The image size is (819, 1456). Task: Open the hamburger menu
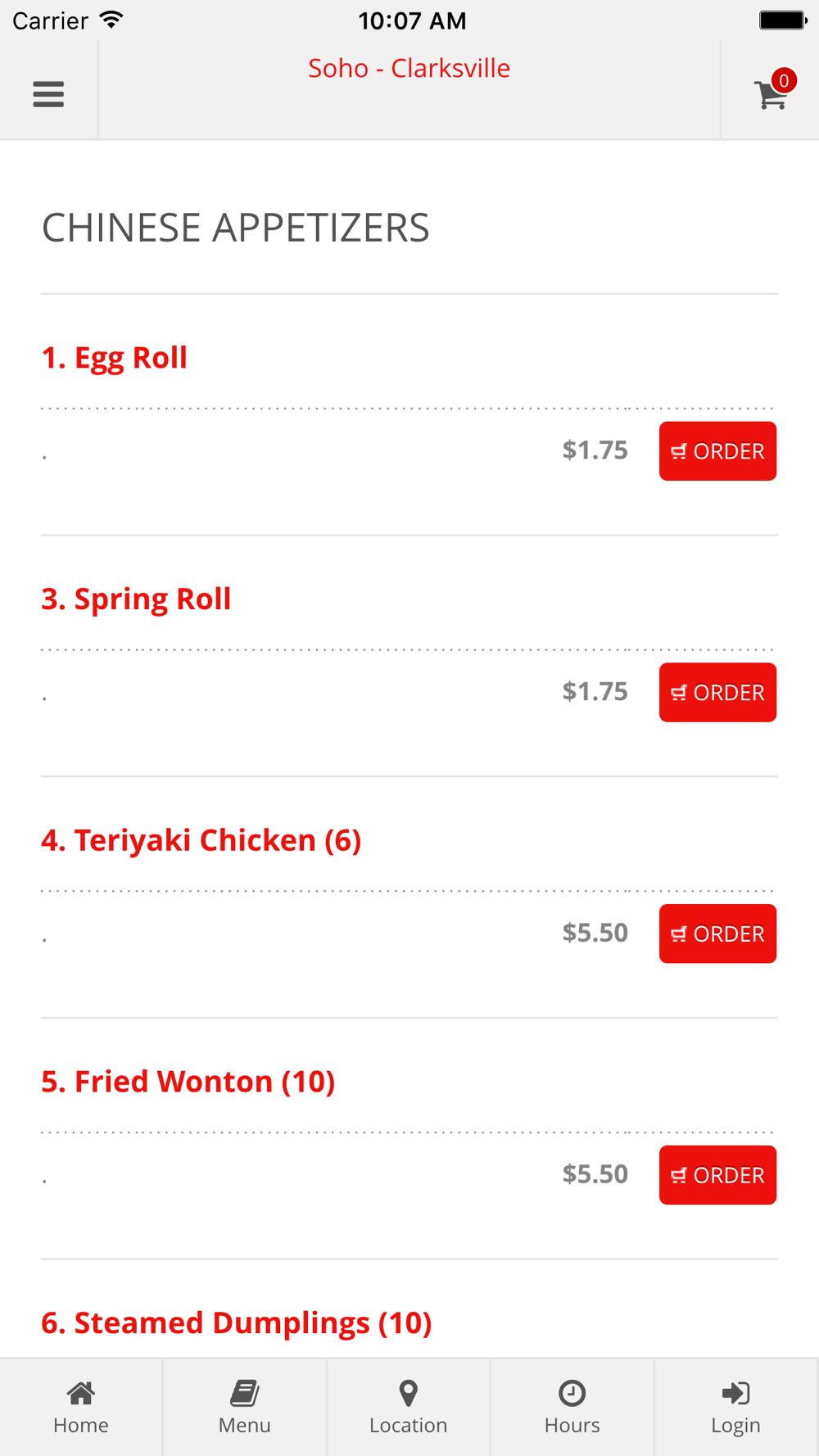point(48,94)
